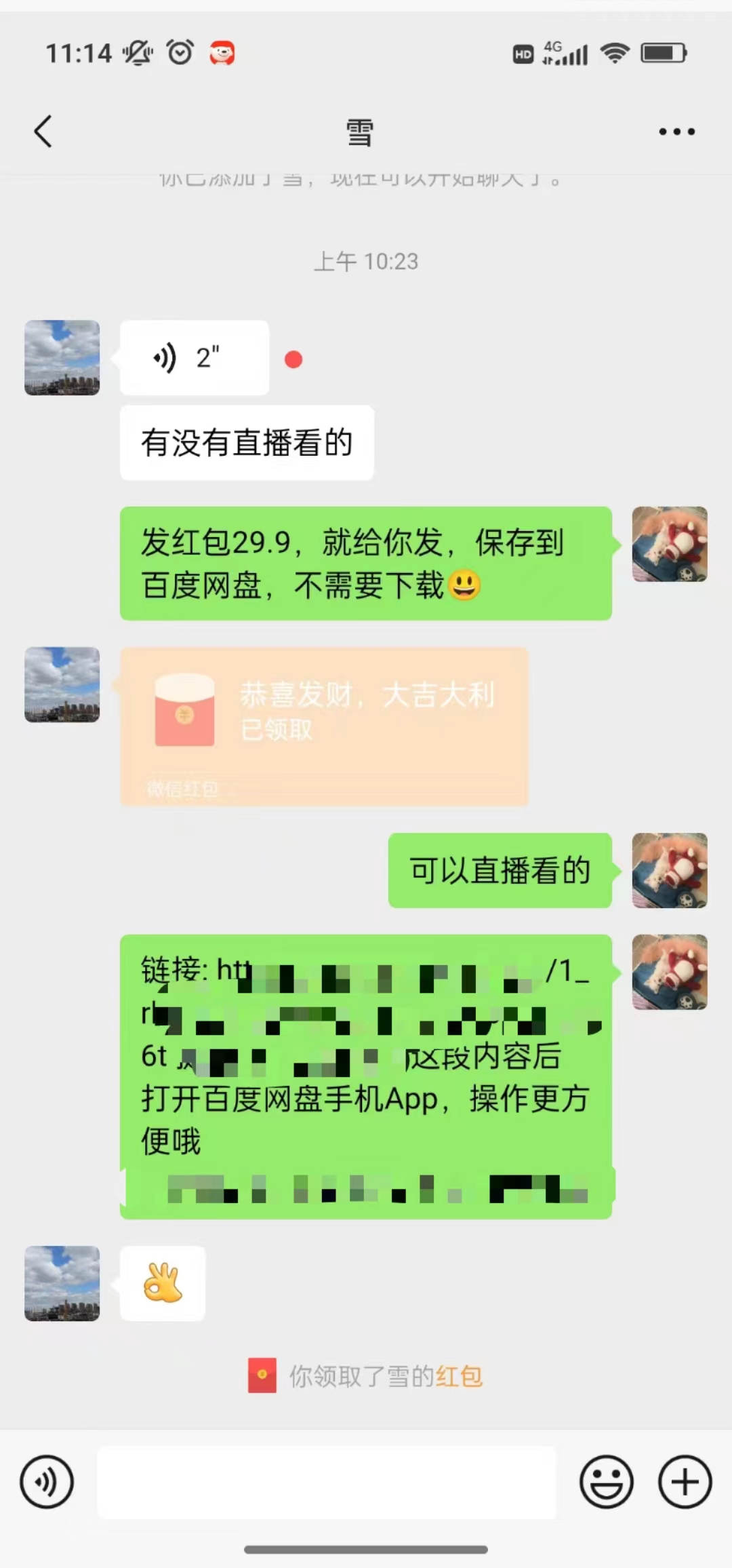Tap 雪's sky photo avatar

pyautogui.click(x=62, y=358)
